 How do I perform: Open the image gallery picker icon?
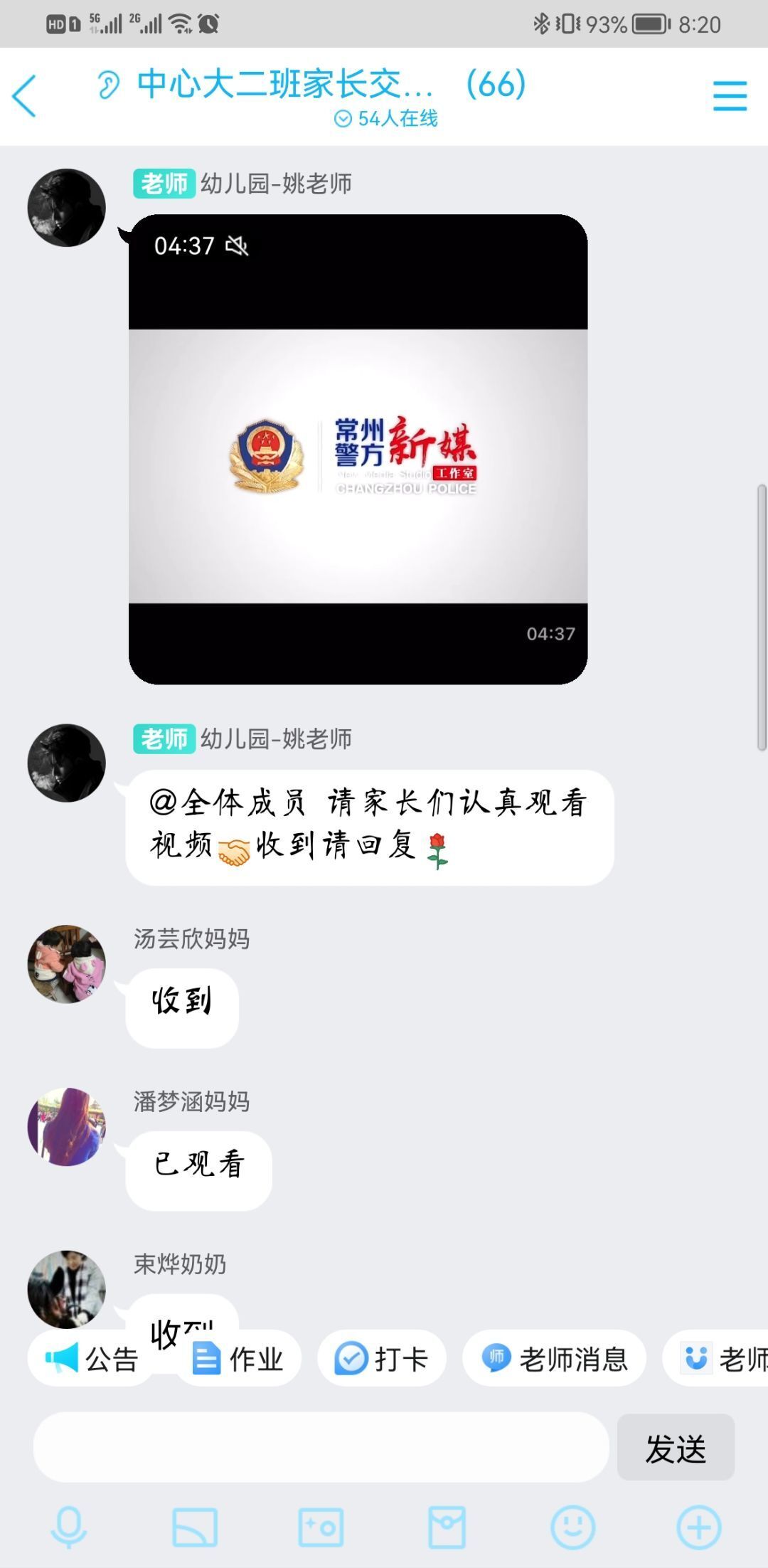tap(195, 1527)
